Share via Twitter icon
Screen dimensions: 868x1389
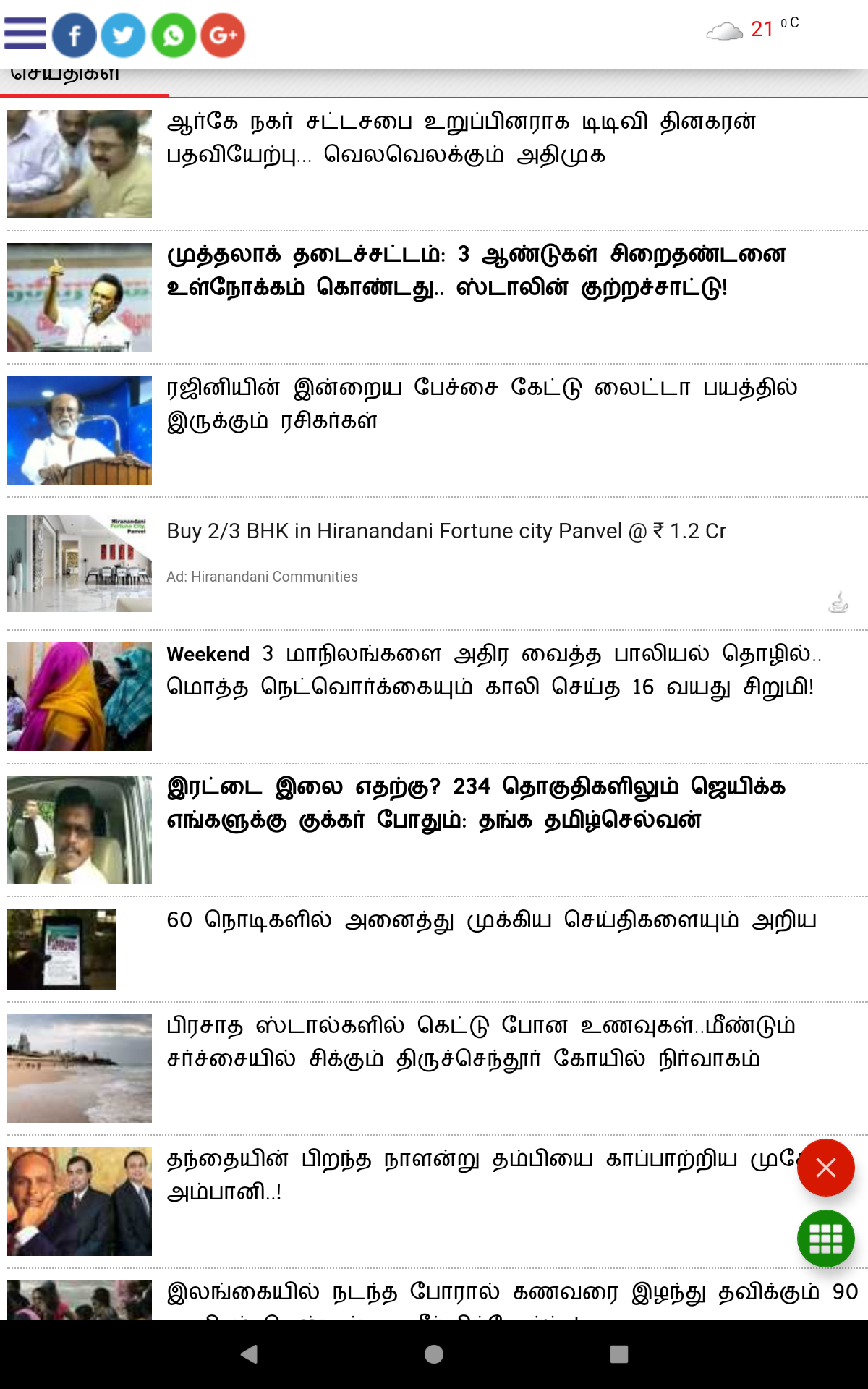tap(124, 35)
